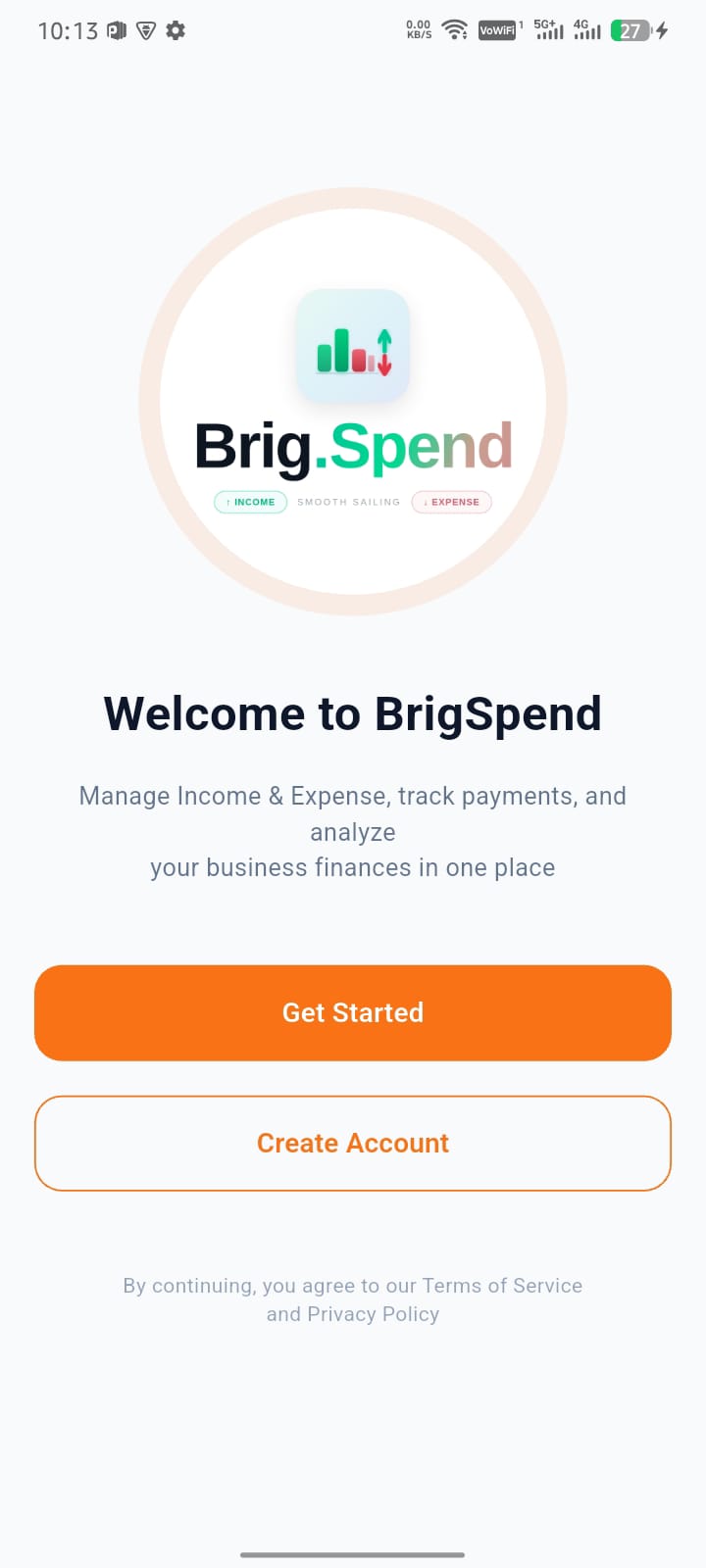Tap the Get Started button
Screen dimensions: 706x1568
point(353,1012)
